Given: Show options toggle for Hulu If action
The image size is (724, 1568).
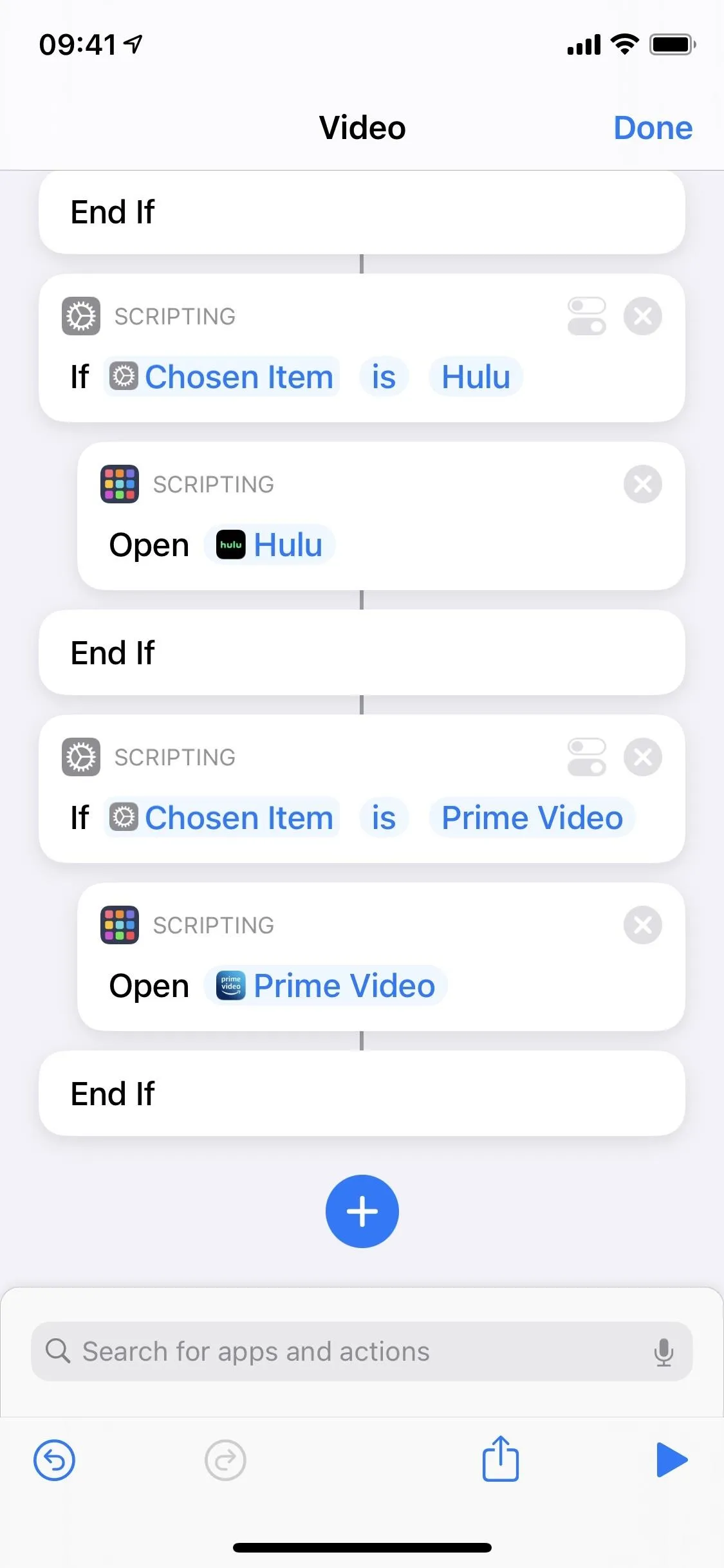Looking at the screenshot, I should pyautogui.click(x=587, y=316).
